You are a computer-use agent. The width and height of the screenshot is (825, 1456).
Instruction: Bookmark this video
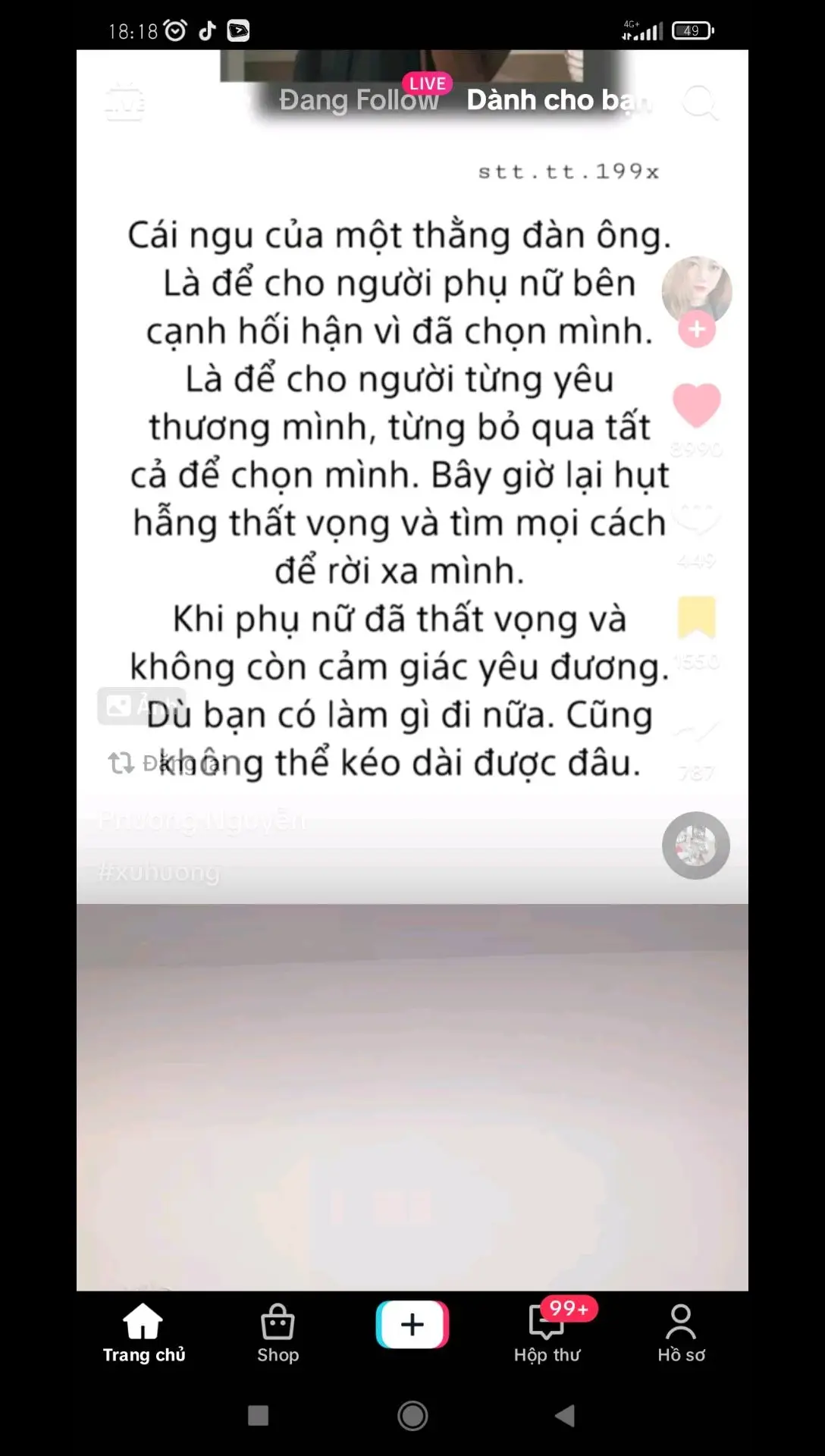696,617
